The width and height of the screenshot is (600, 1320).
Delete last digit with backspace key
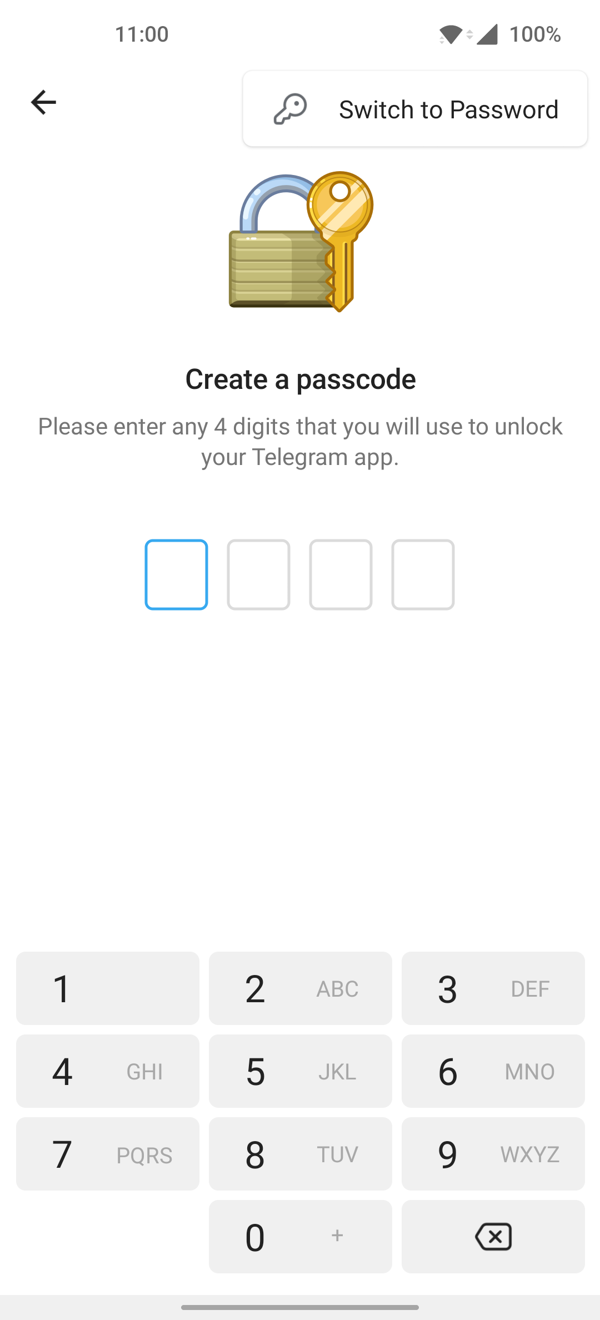click(x=493, y=1237)
